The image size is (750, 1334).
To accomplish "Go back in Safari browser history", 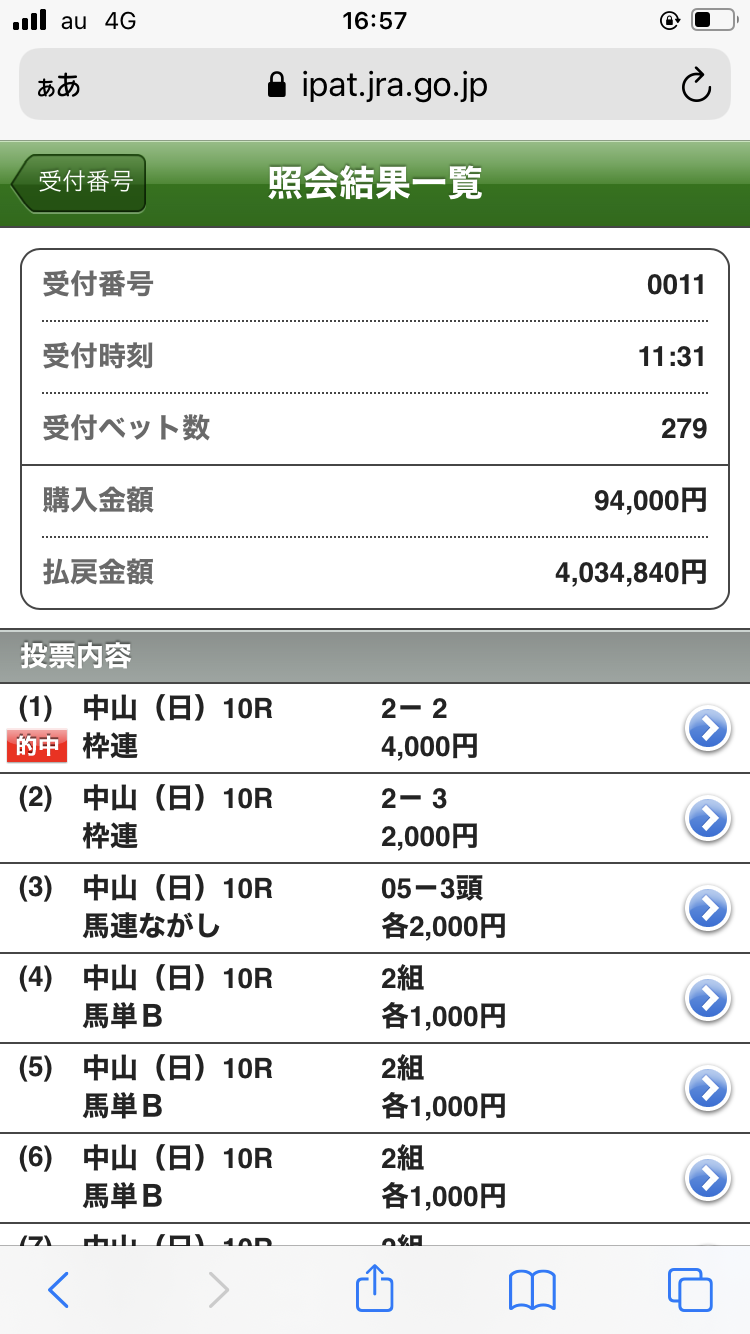I will 59,1291.
